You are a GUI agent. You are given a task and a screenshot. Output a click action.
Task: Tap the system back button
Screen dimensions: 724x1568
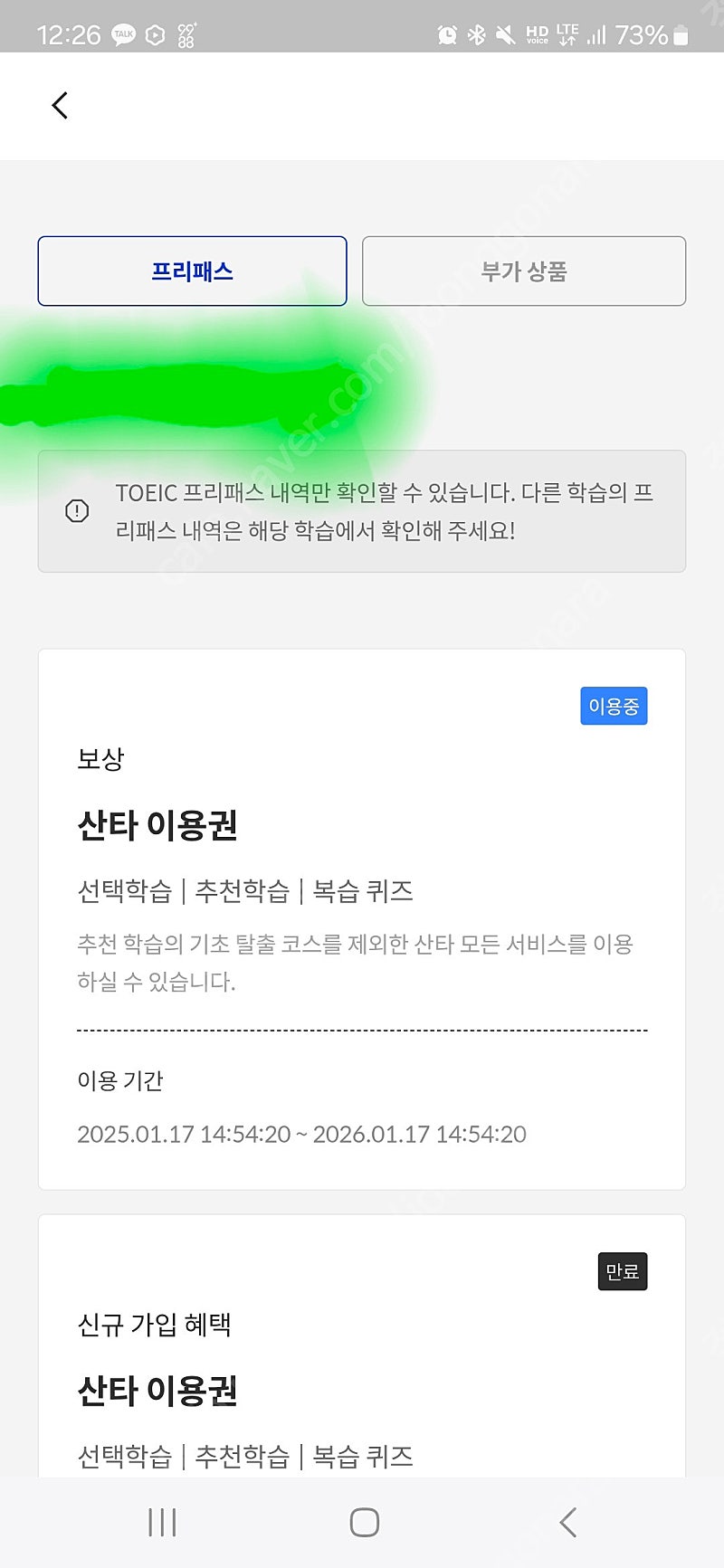[567, 1523]
